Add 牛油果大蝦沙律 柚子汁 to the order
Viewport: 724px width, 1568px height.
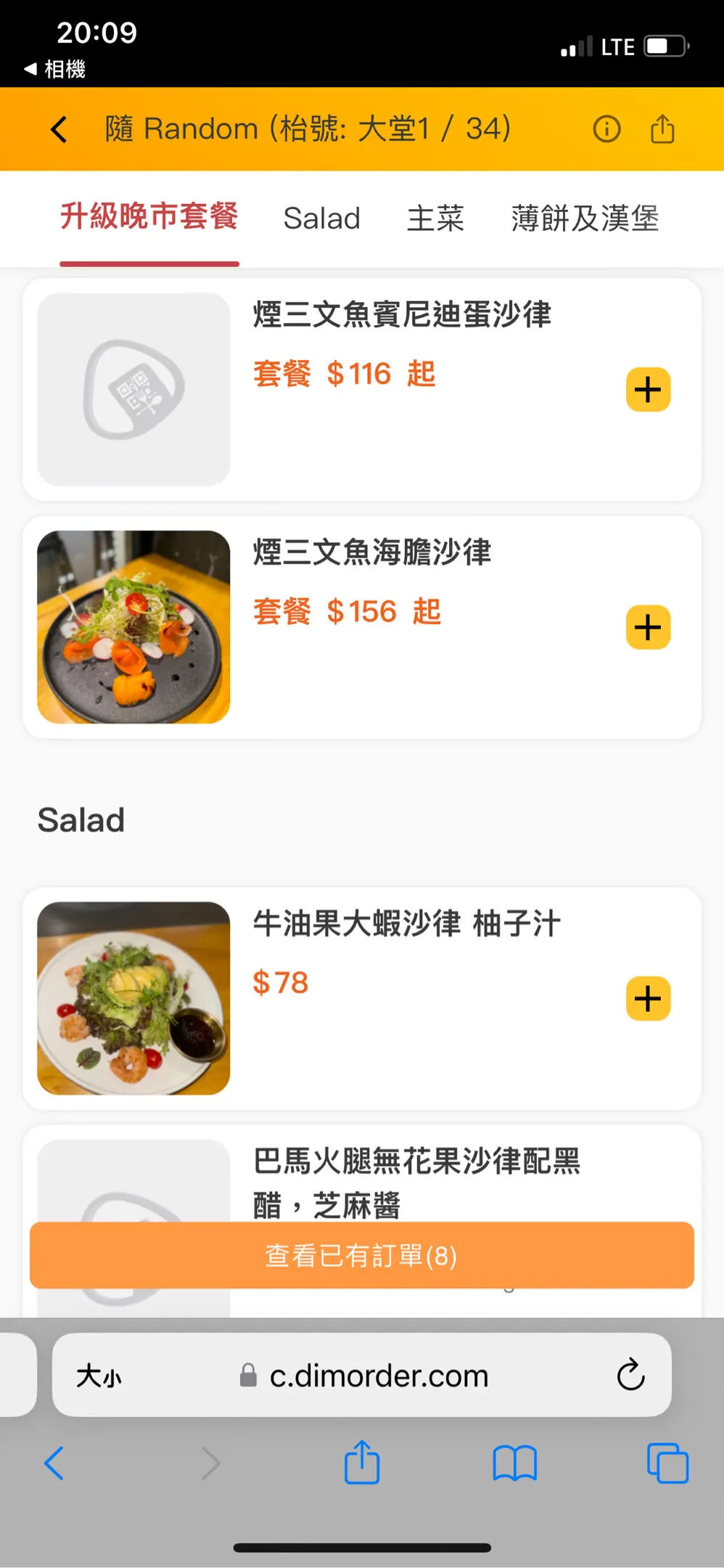648,999
